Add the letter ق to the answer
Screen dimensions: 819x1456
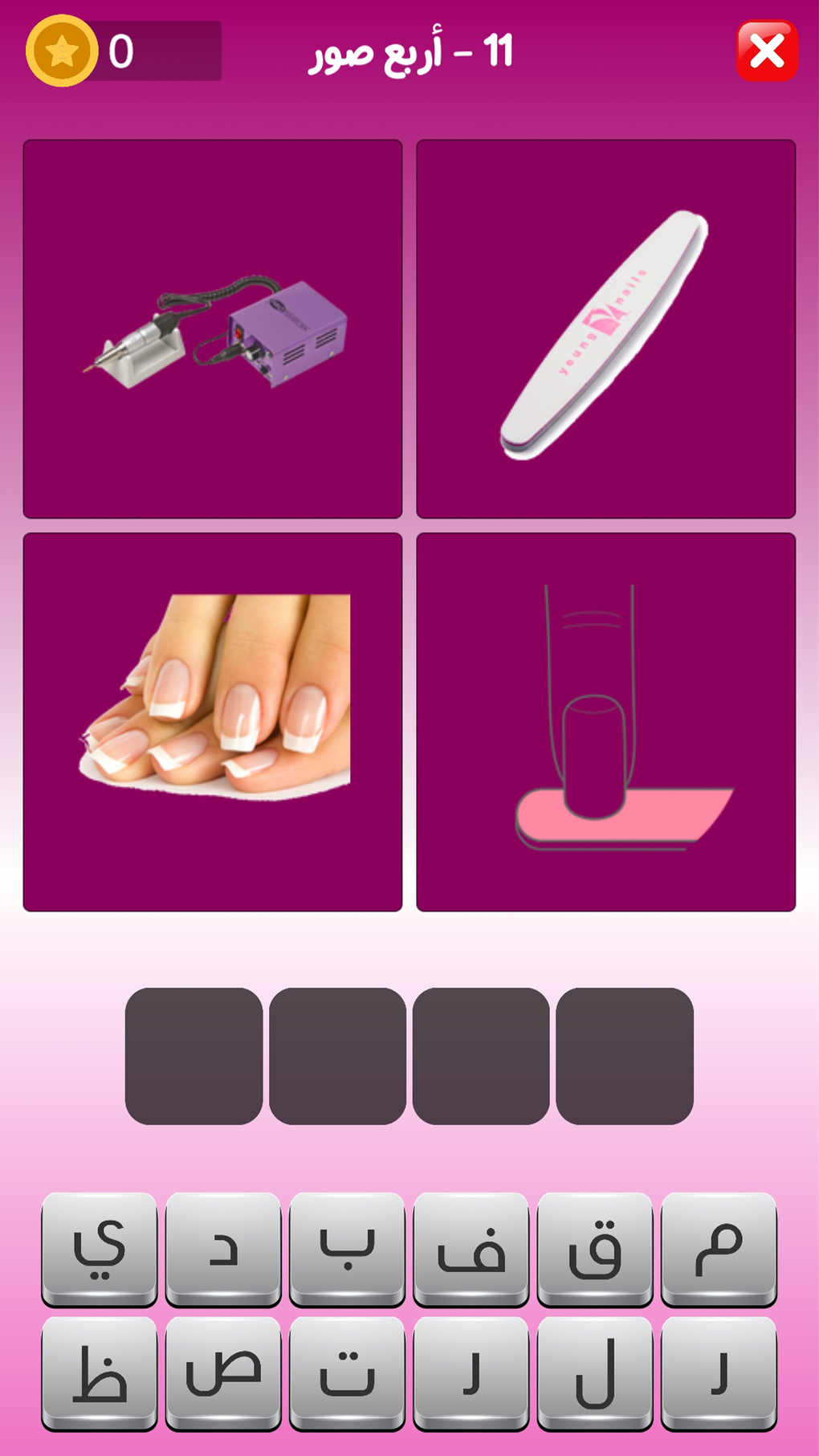tap(595, 1247)
